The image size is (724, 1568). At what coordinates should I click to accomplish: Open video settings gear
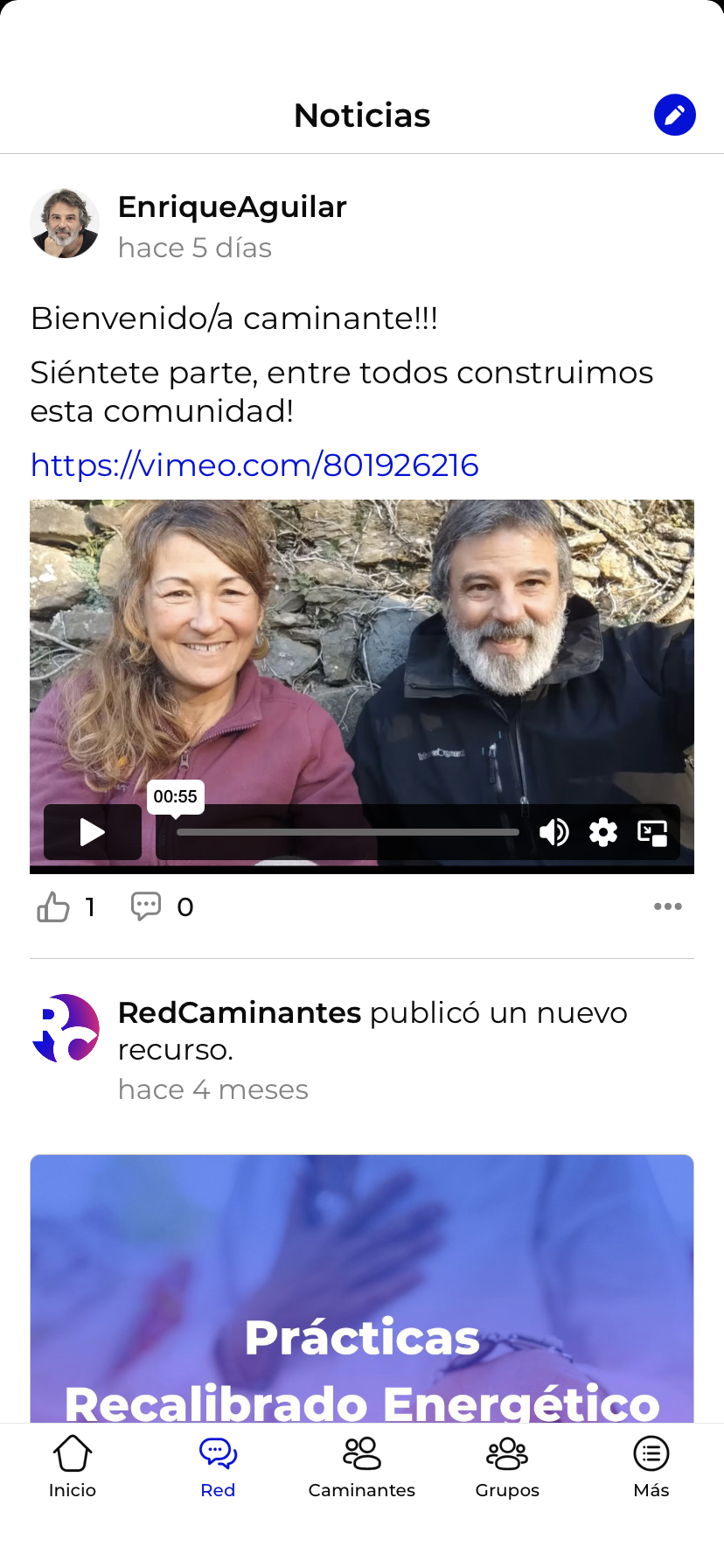pyautogui.click(x=603, y=831)
